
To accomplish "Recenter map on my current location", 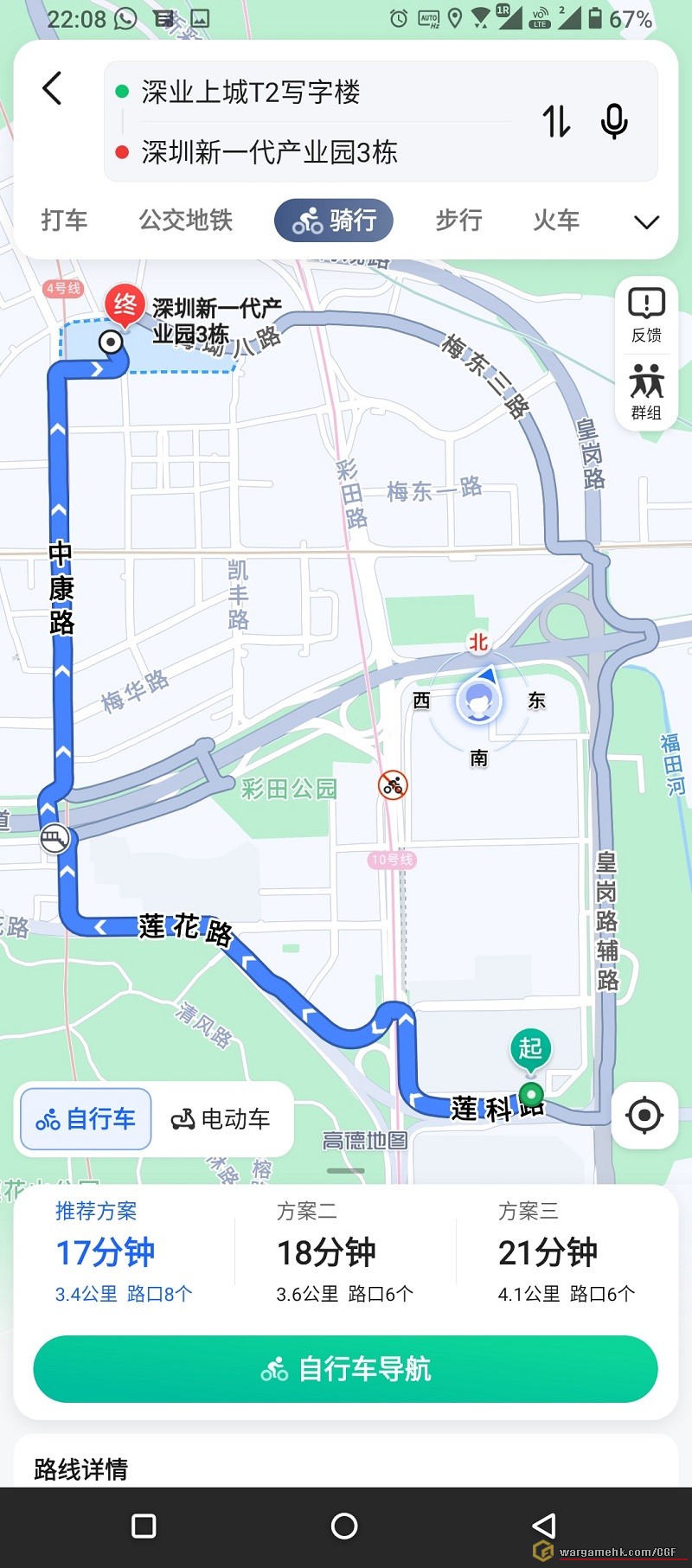I will click(x=644, y=1116).
